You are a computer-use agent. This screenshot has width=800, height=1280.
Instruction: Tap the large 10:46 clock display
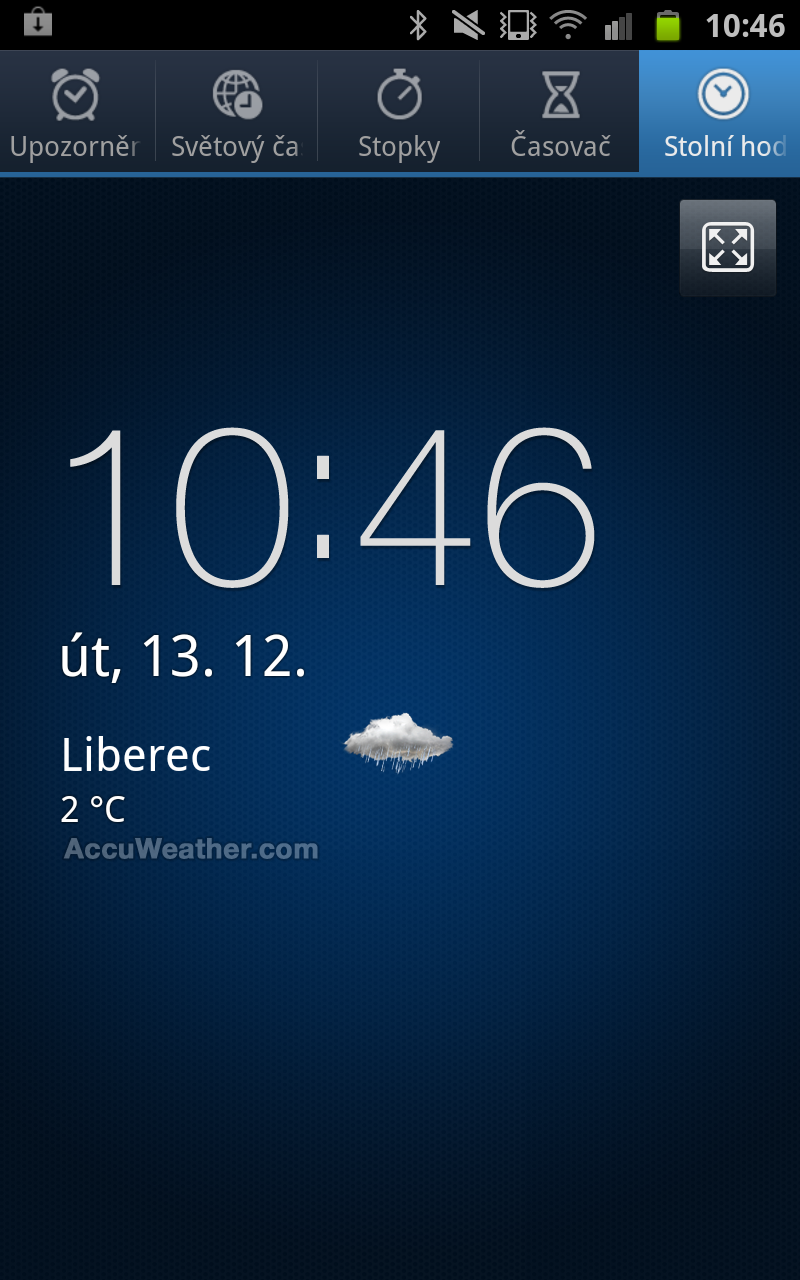click(x=330, y=505)
